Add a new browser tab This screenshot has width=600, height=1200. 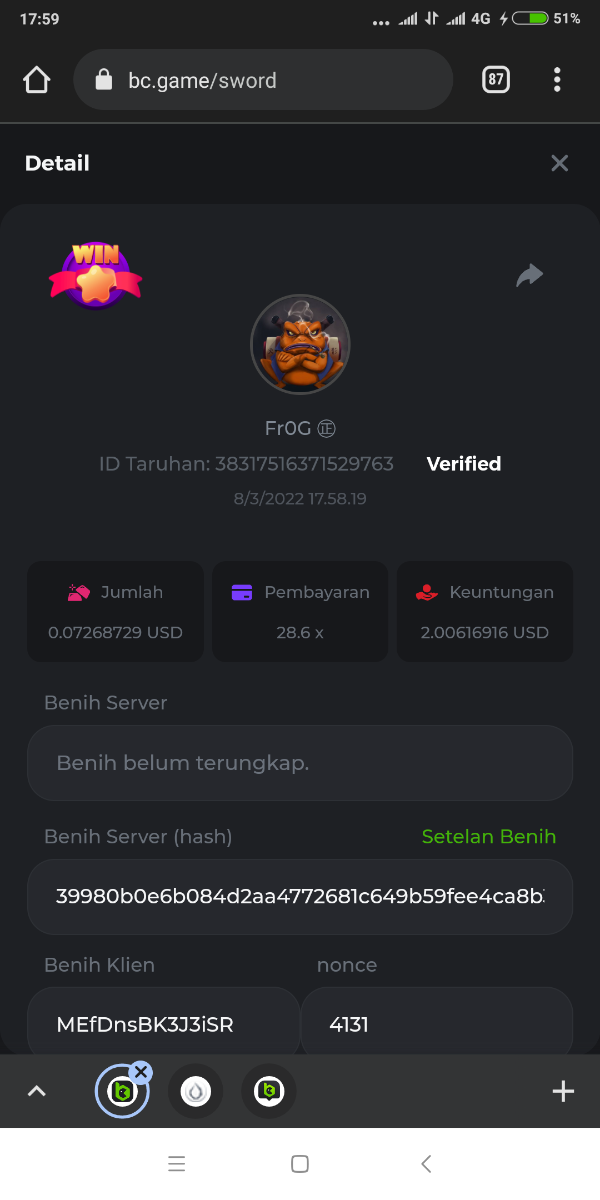pos(563,1091)
